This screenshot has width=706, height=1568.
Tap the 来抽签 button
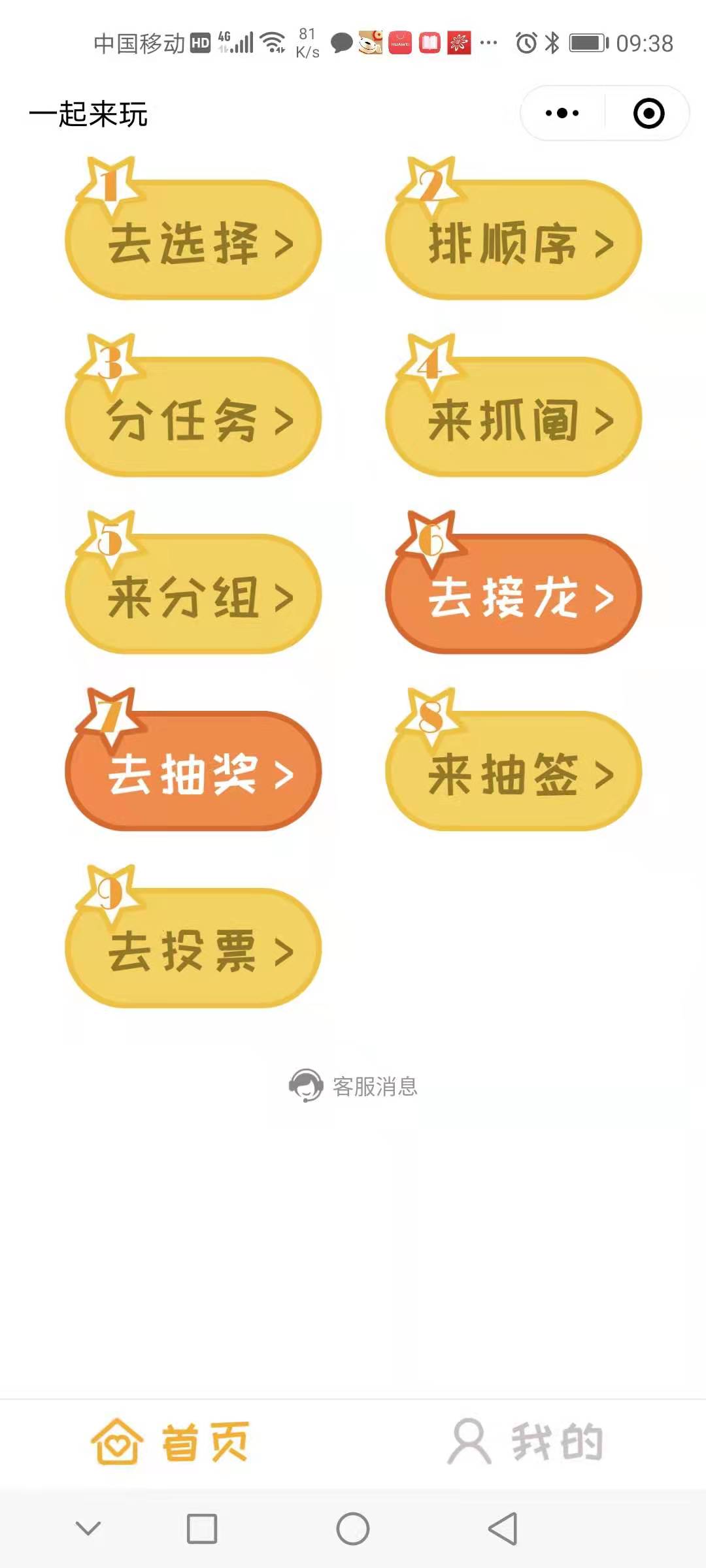coord(514,772)
